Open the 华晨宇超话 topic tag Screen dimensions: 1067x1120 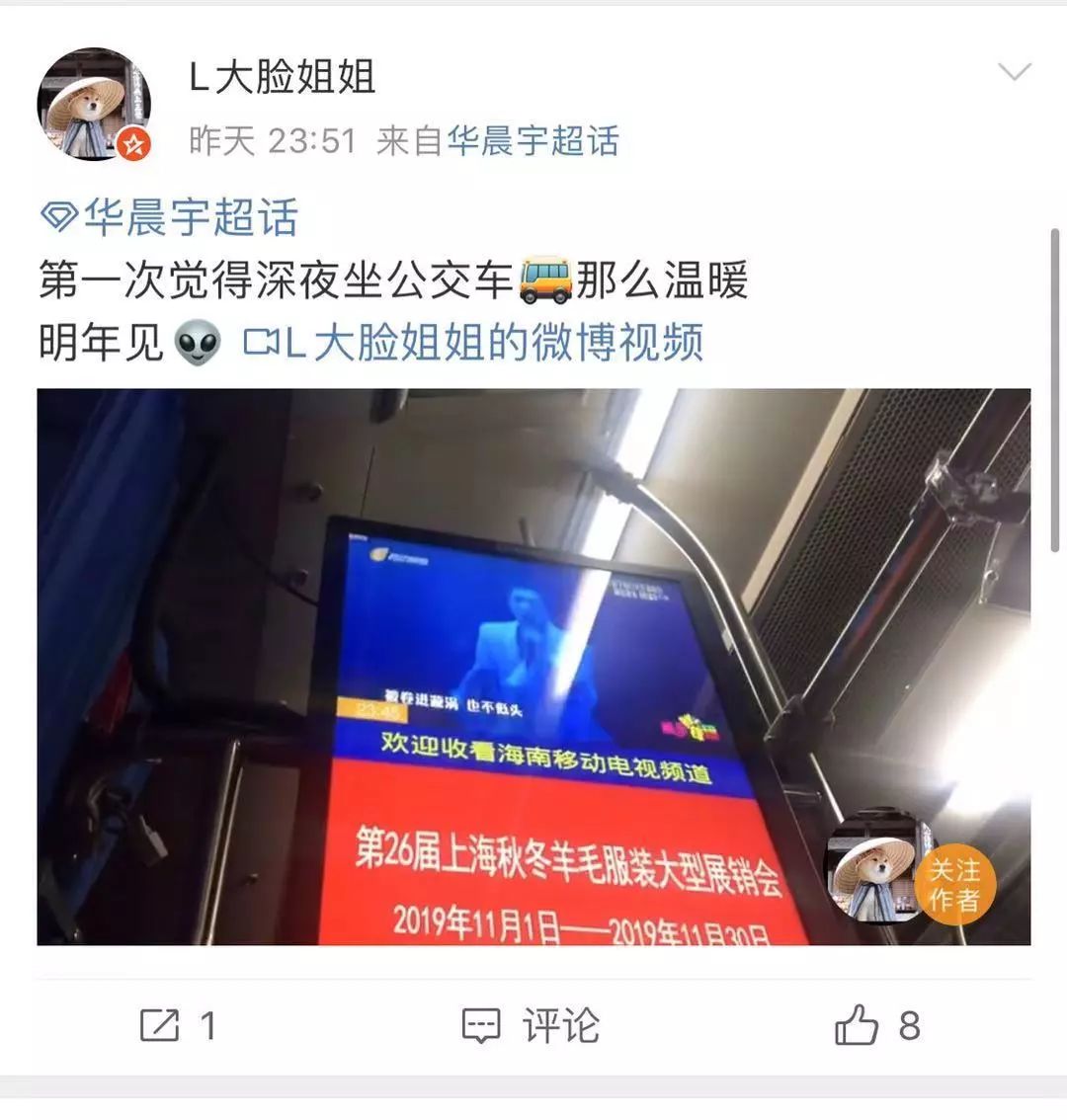click(170, 217)
